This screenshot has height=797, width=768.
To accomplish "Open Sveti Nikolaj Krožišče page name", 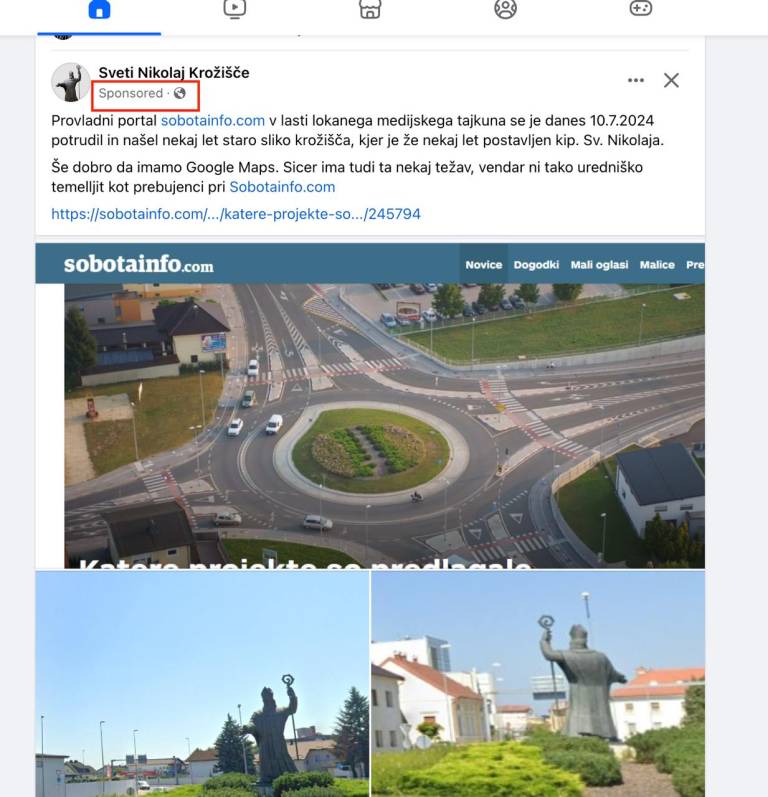I will tap(174, 72).
